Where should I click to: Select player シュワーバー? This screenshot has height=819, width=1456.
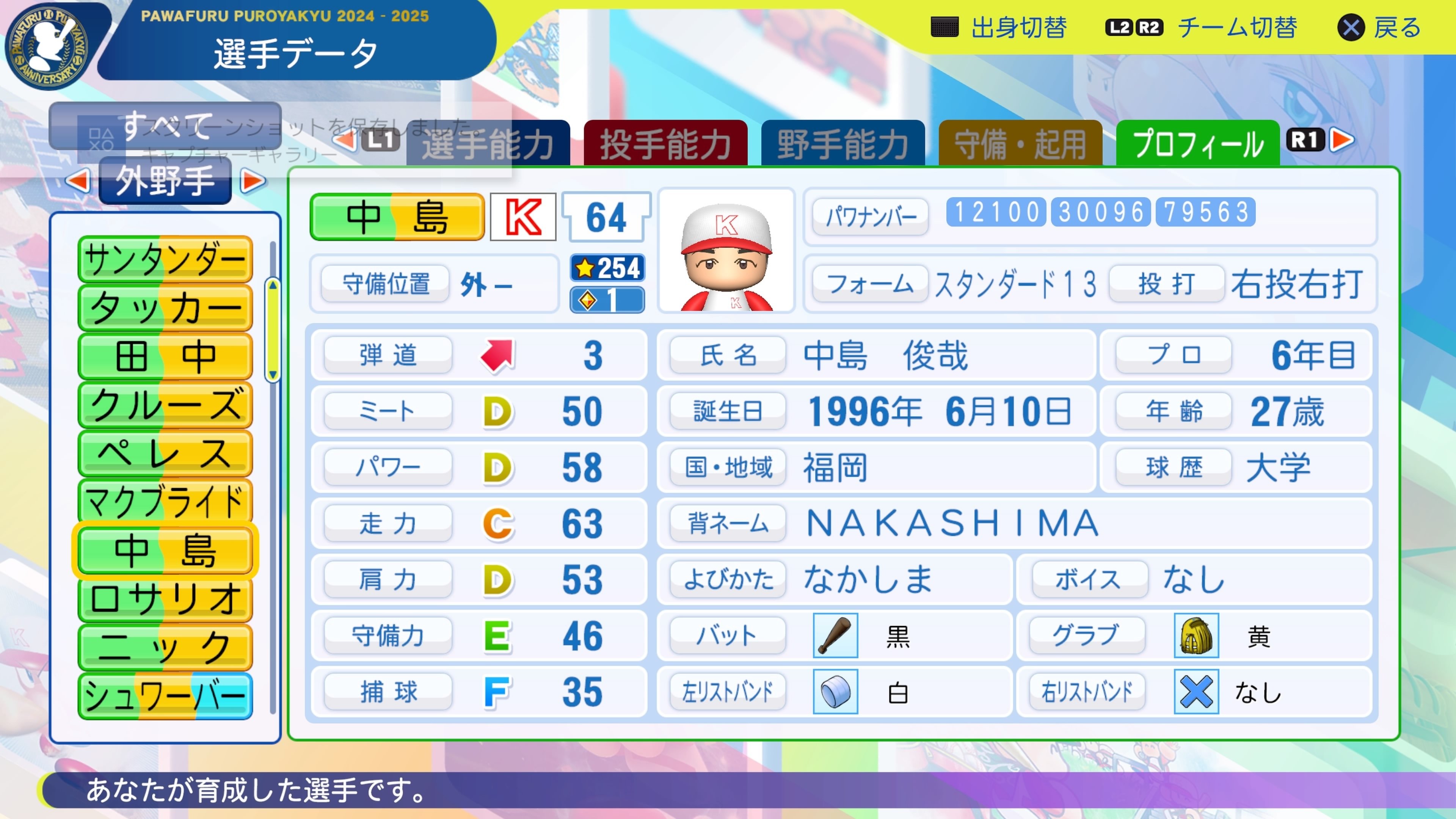point(165,696)
